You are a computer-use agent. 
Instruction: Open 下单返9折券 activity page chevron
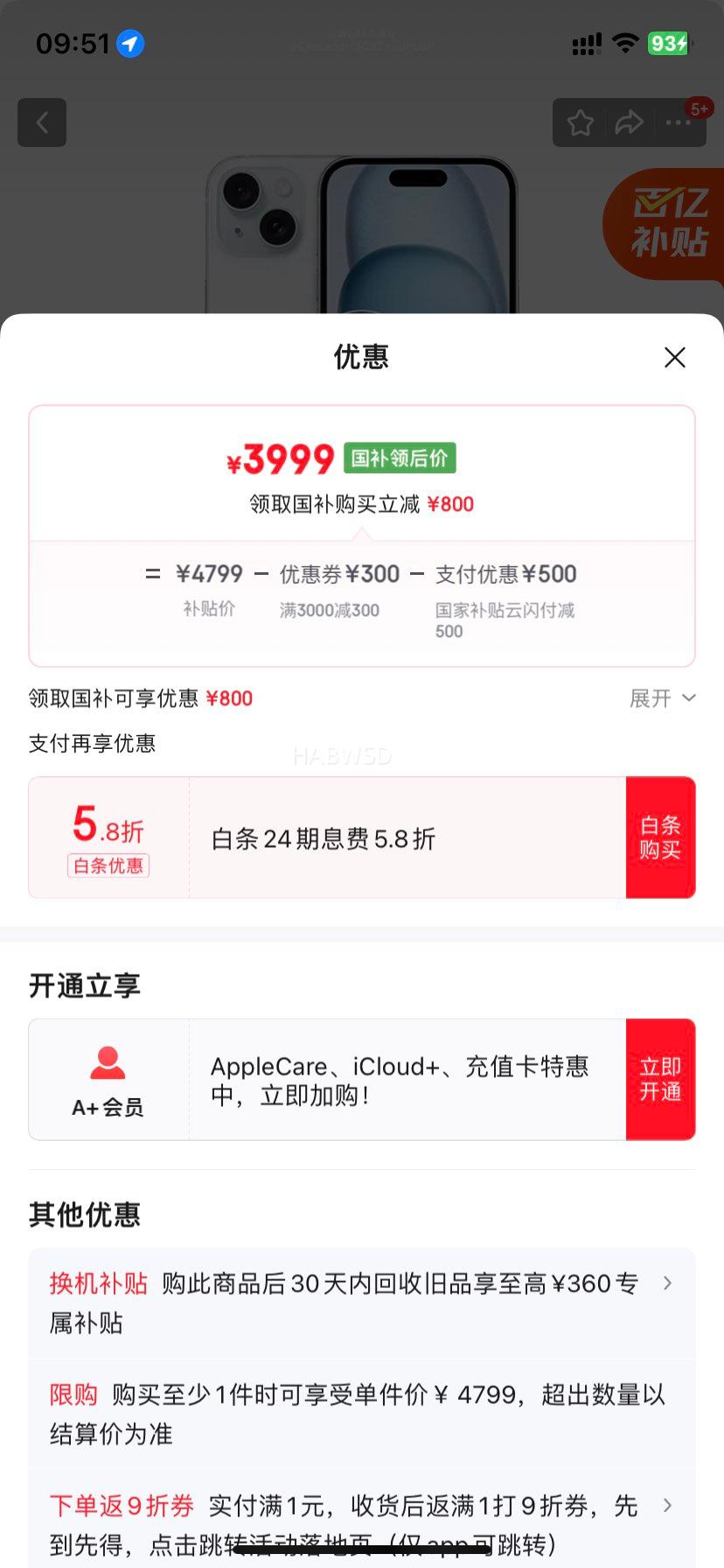668,1506
